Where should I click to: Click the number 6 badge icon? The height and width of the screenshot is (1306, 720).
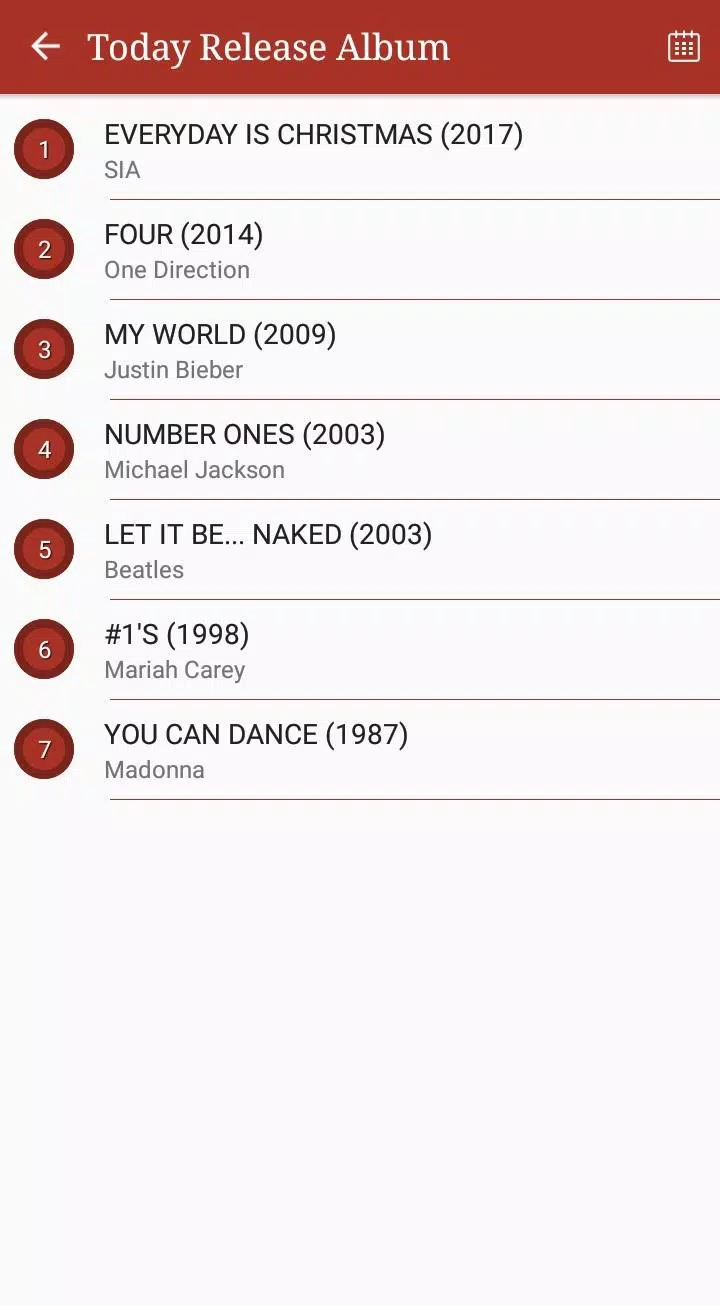44,649
